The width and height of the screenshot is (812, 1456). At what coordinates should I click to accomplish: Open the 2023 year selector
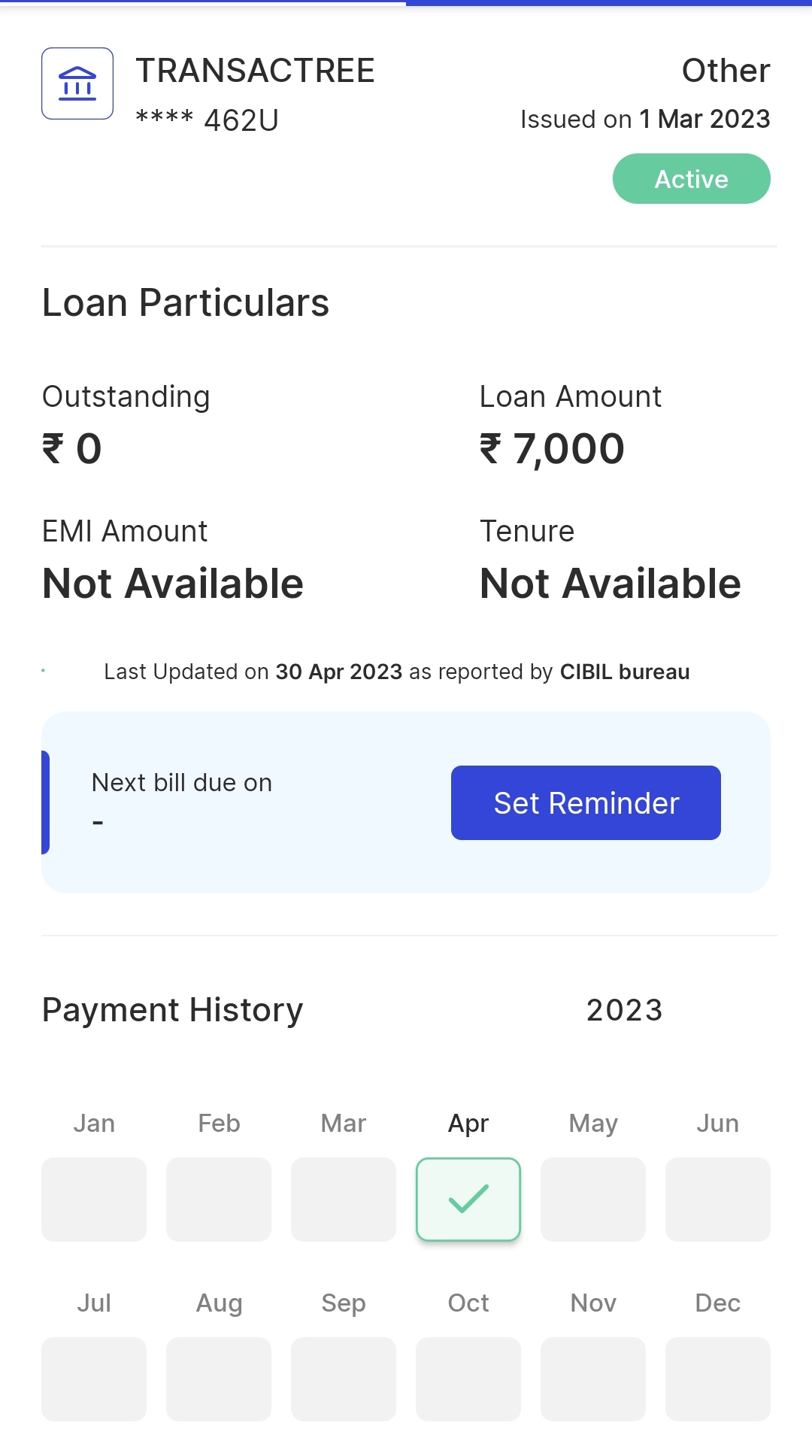click(x=625, y=1010)
